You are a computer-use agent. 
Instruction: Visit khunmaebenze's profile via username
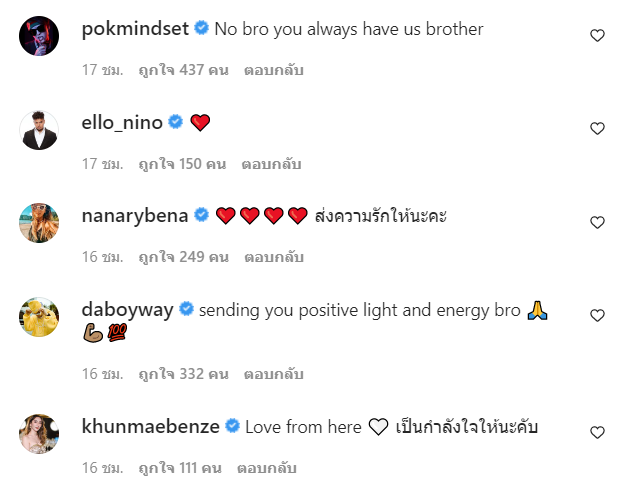(x=150, y=427)
